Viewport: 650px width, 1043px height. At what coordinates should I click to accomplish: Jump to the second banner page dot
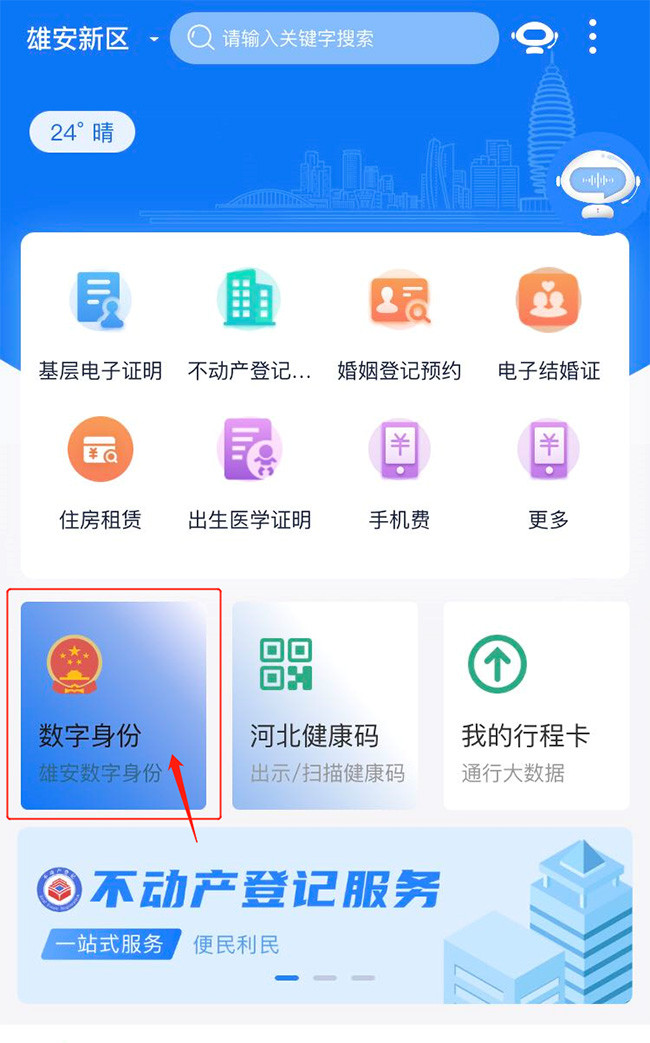click(x=325, y=977)
